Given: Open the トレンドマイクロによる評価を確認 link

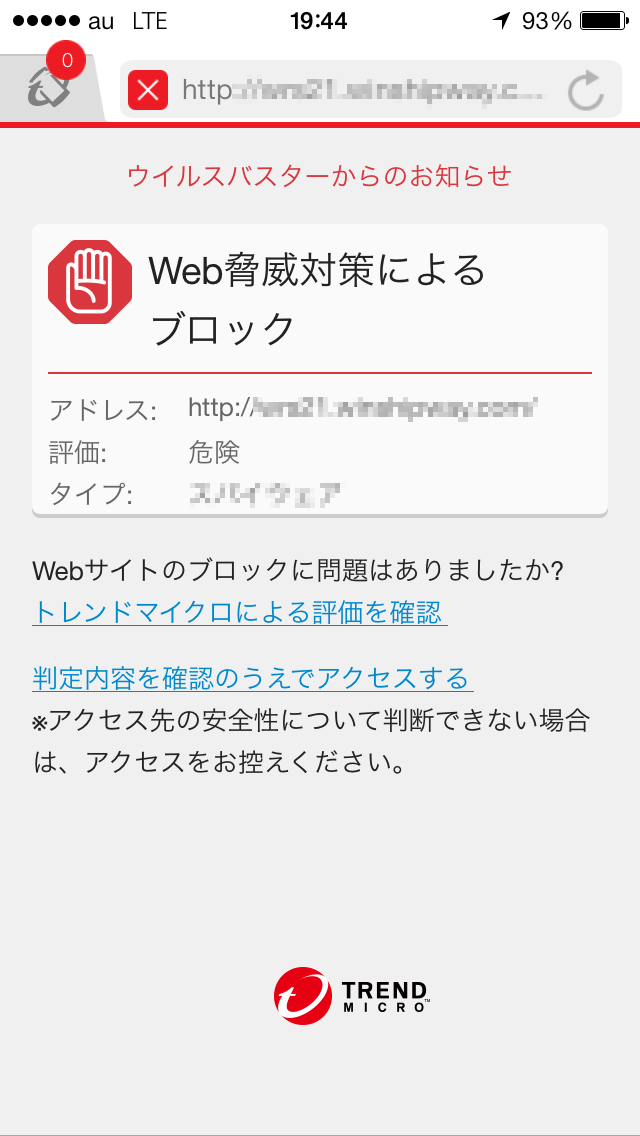Looking at the screenshot, I should pyautogui.click(x=238, y=612).
